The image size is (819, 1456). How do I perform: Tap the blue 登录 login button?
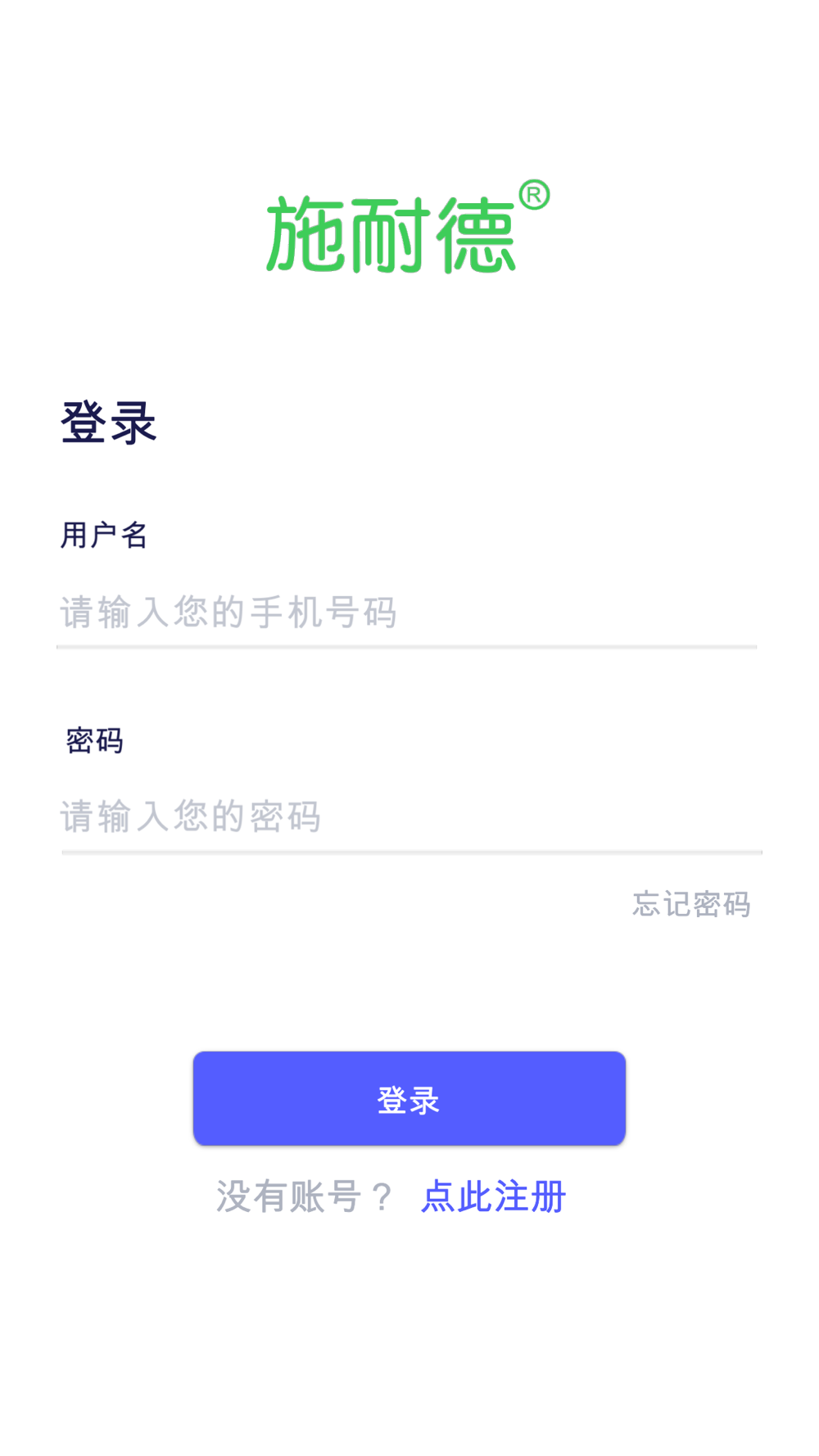pyautogui.click(x=409, y=1099)
